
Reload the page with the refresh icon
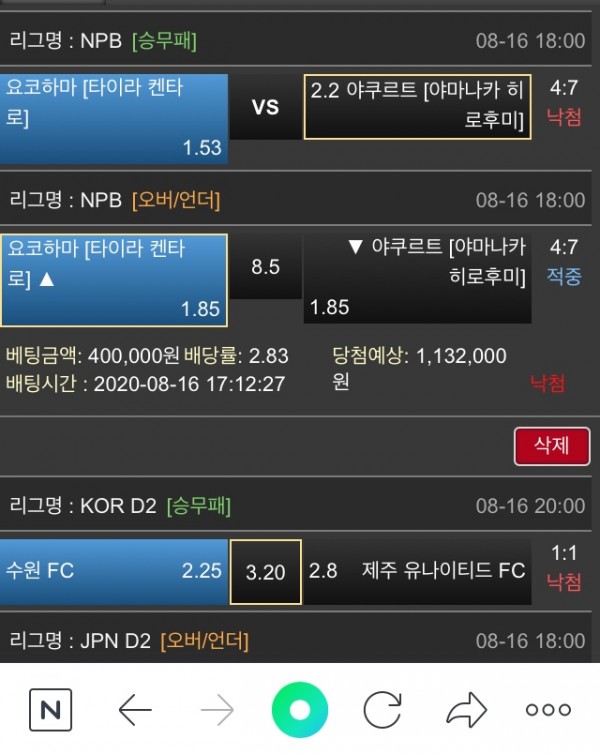[x=382, y=710]
